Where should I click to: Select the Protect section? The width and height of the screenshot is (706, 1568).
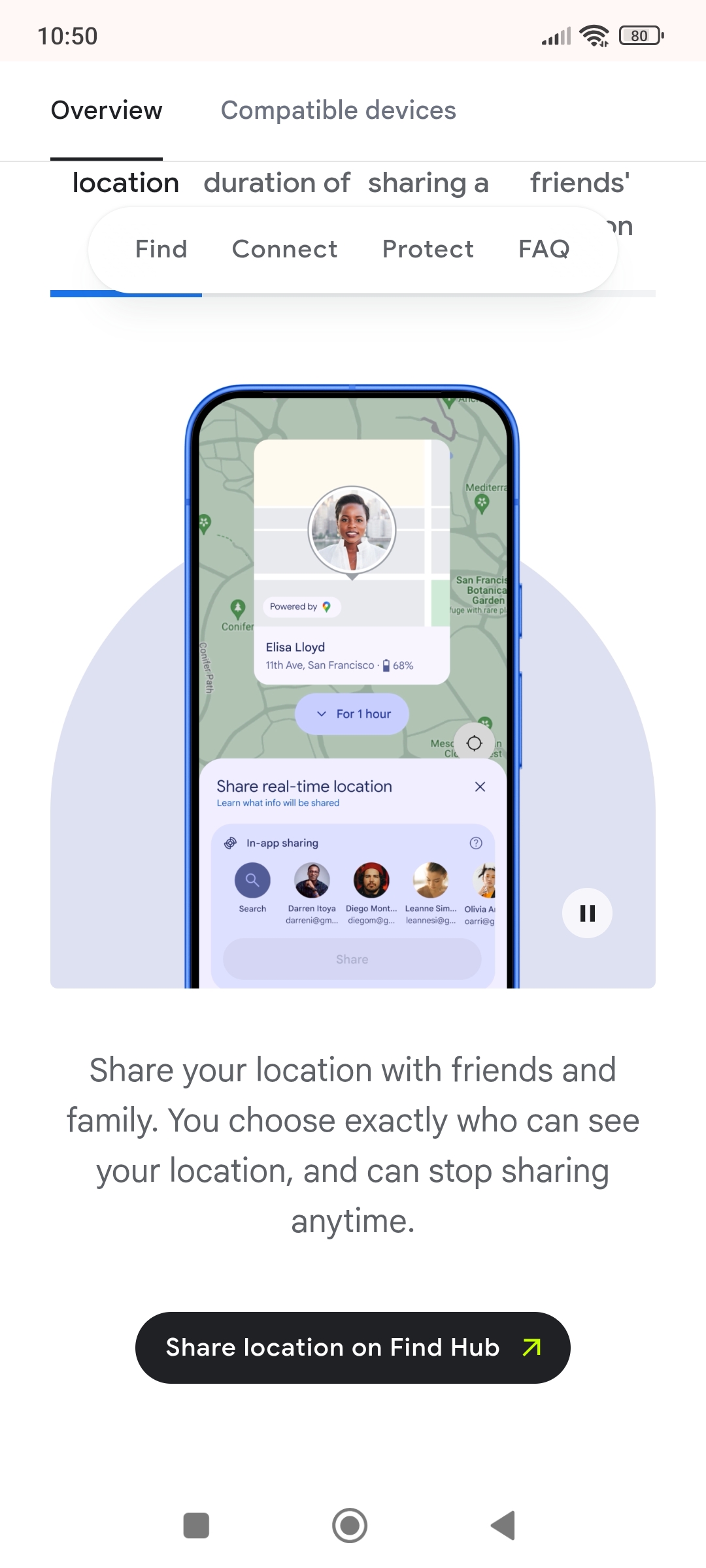click(x=428, y=249)
